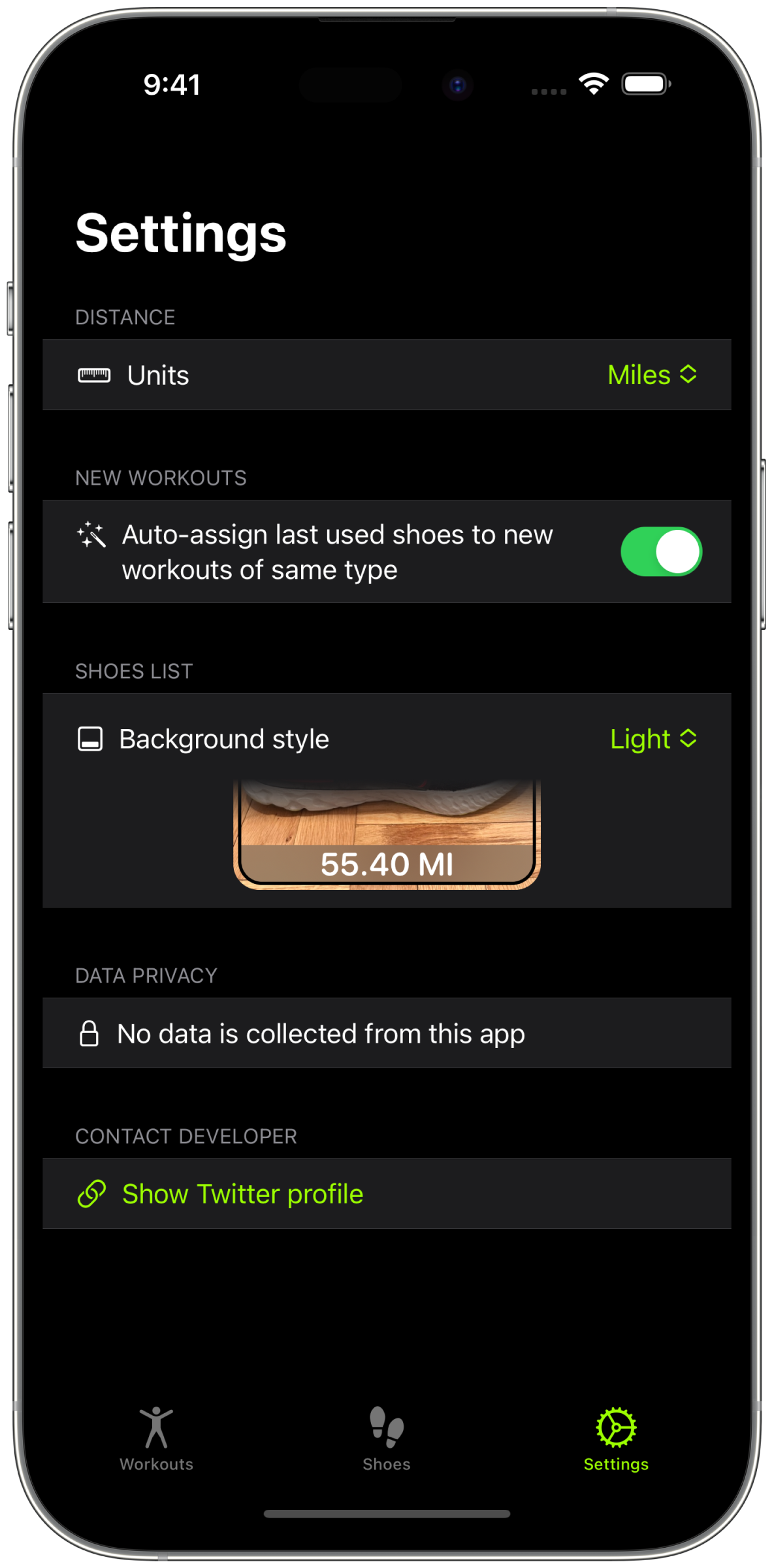Disable auto-assign last used shoes toggle
This screenshot has width=774, height=1568.
[660, 551]
